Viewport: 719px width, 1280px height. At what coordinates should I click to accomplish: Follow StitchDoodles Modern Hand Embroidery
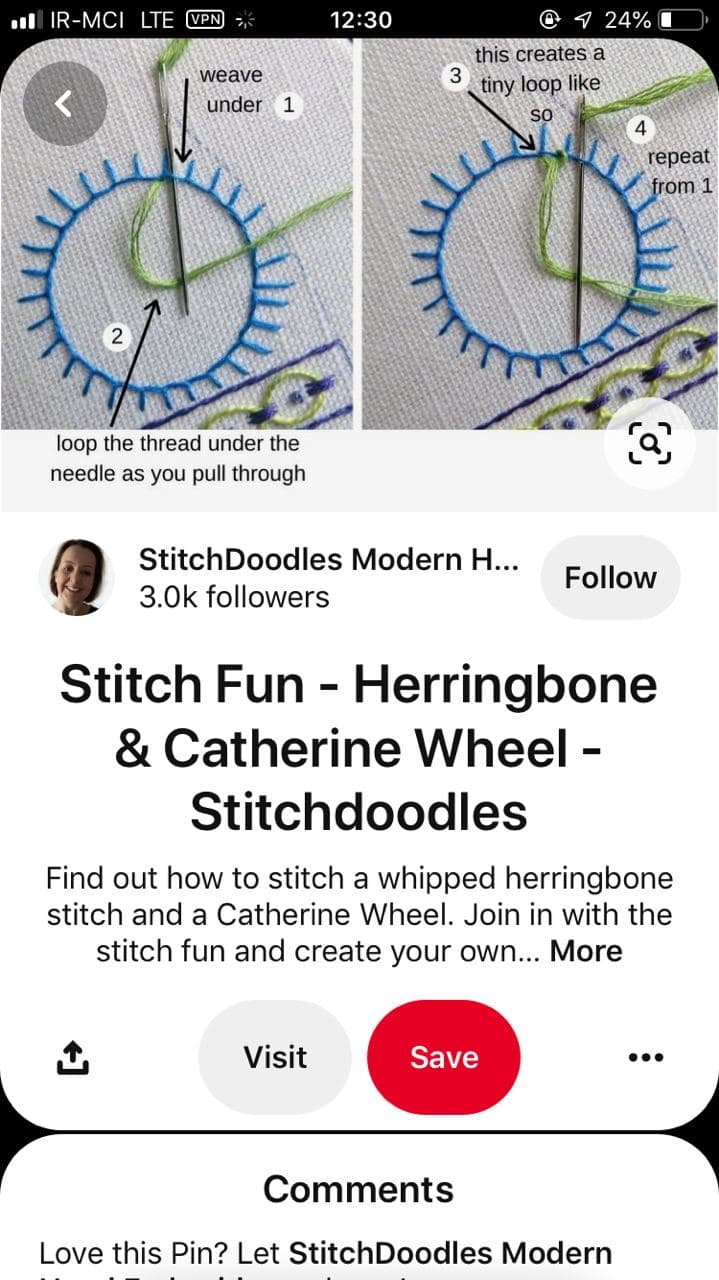610,578
